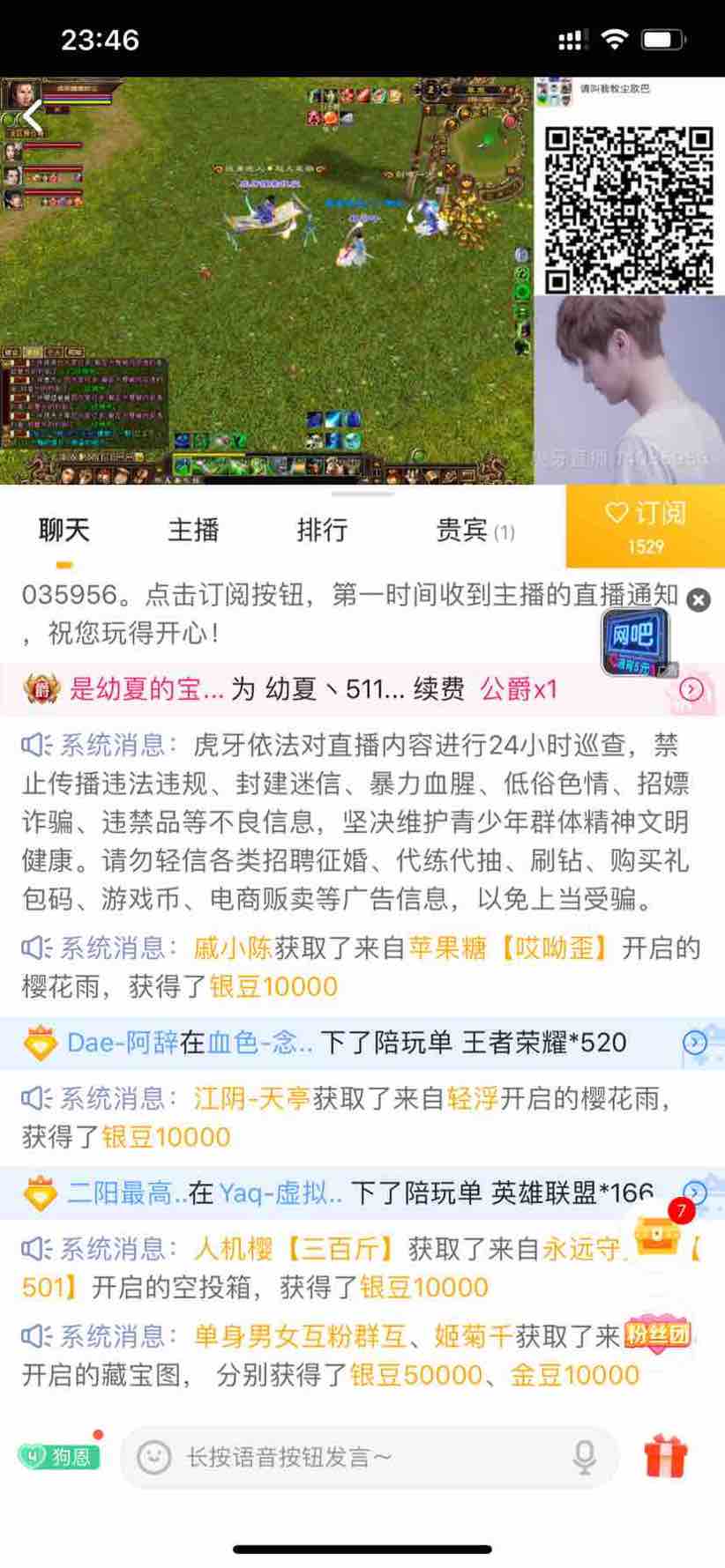The image size is (725, 1568).
Task: Dismiss the subscribe notice with the X
Action: click(699, 600)
